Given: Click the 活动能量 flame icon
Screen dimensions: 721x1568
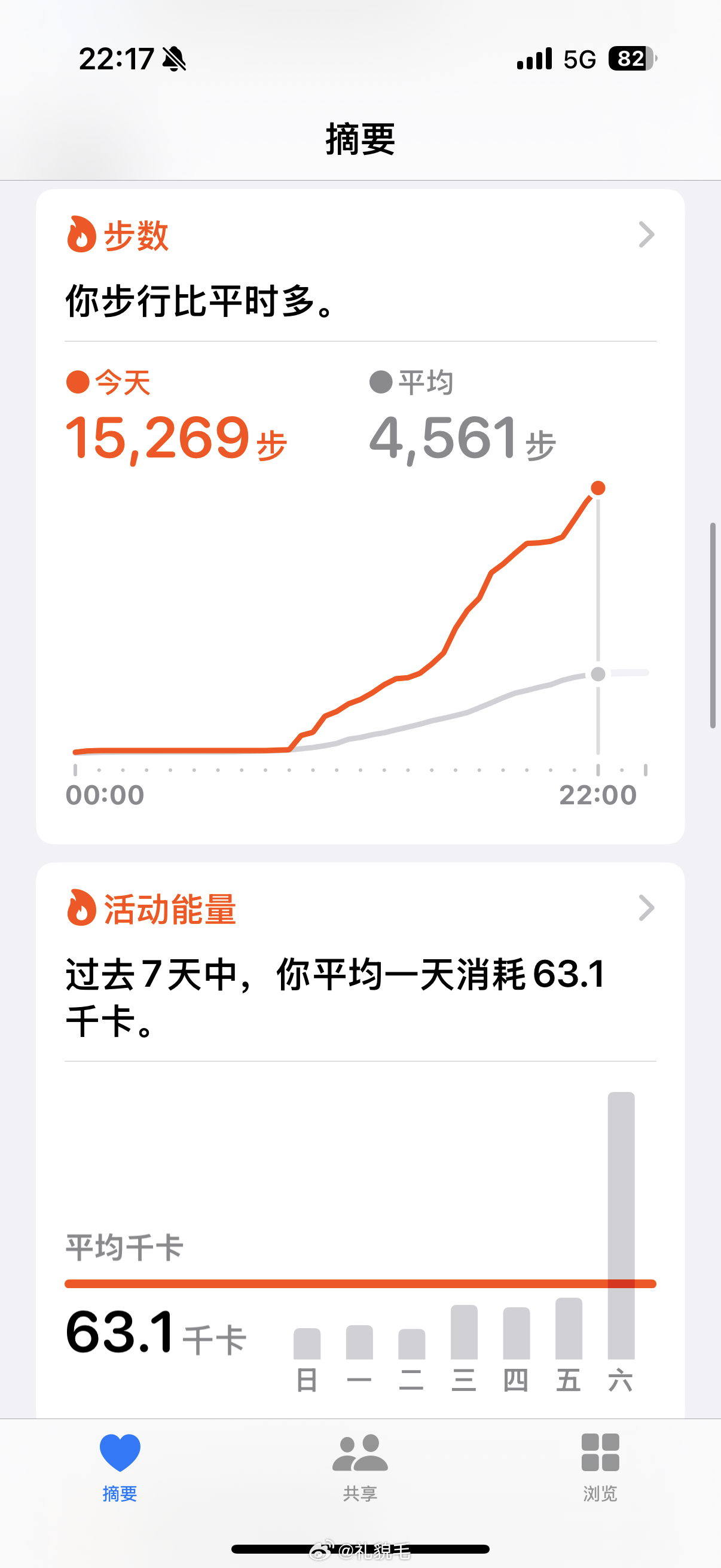Looking at the screenshot, I should pyautogui.click(x=81, y=909).
